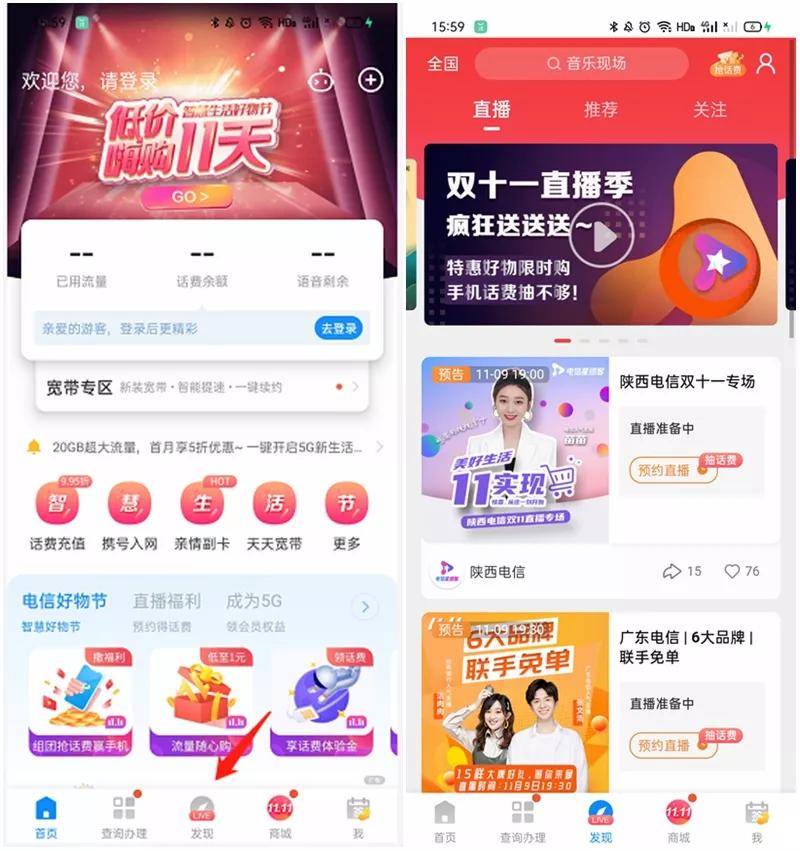Image resolution: width=800 pixels, height=851 pixels.
Task: Like the 陕西电信 livestream post
Action: pyautogui.click(x=741, y=571)
